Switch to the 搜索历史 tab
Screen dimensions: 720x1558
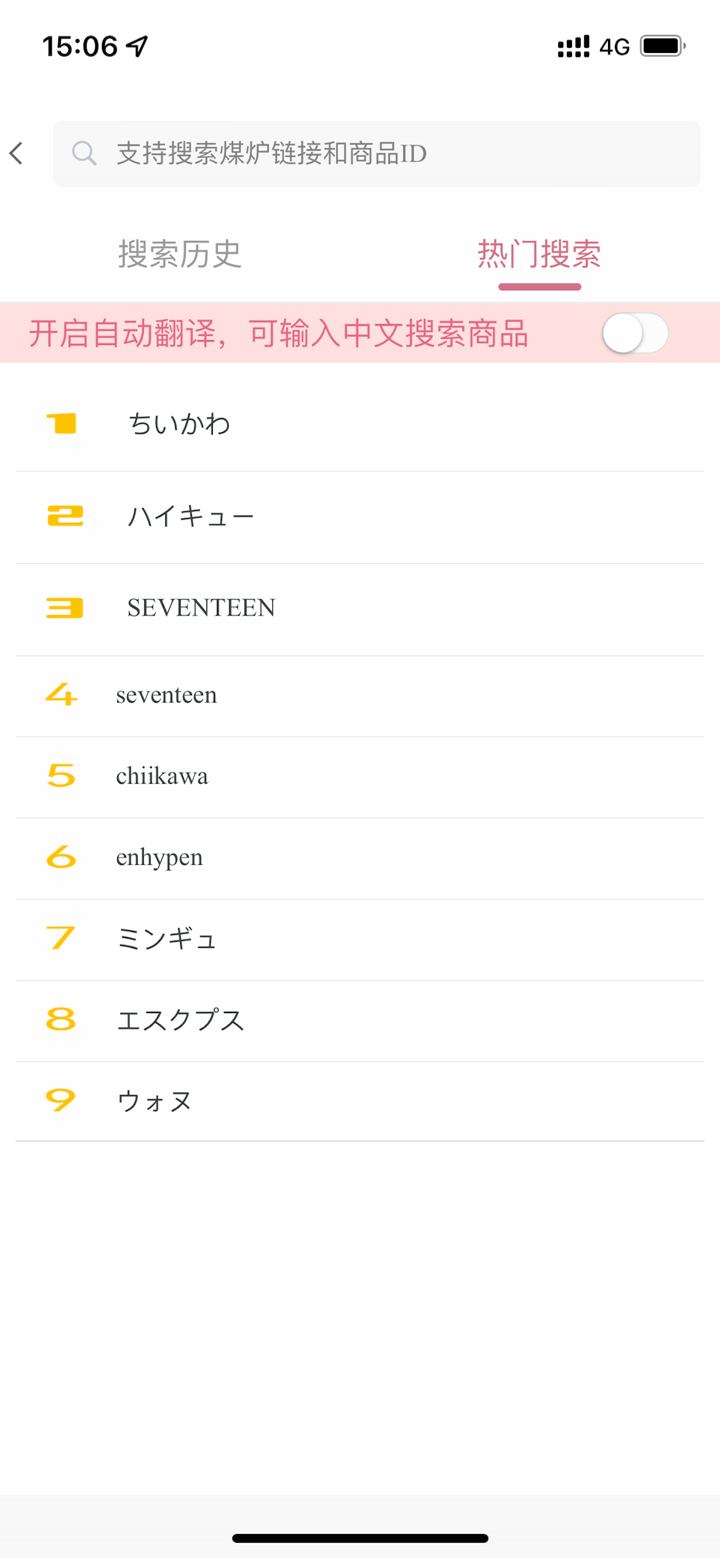180,255
